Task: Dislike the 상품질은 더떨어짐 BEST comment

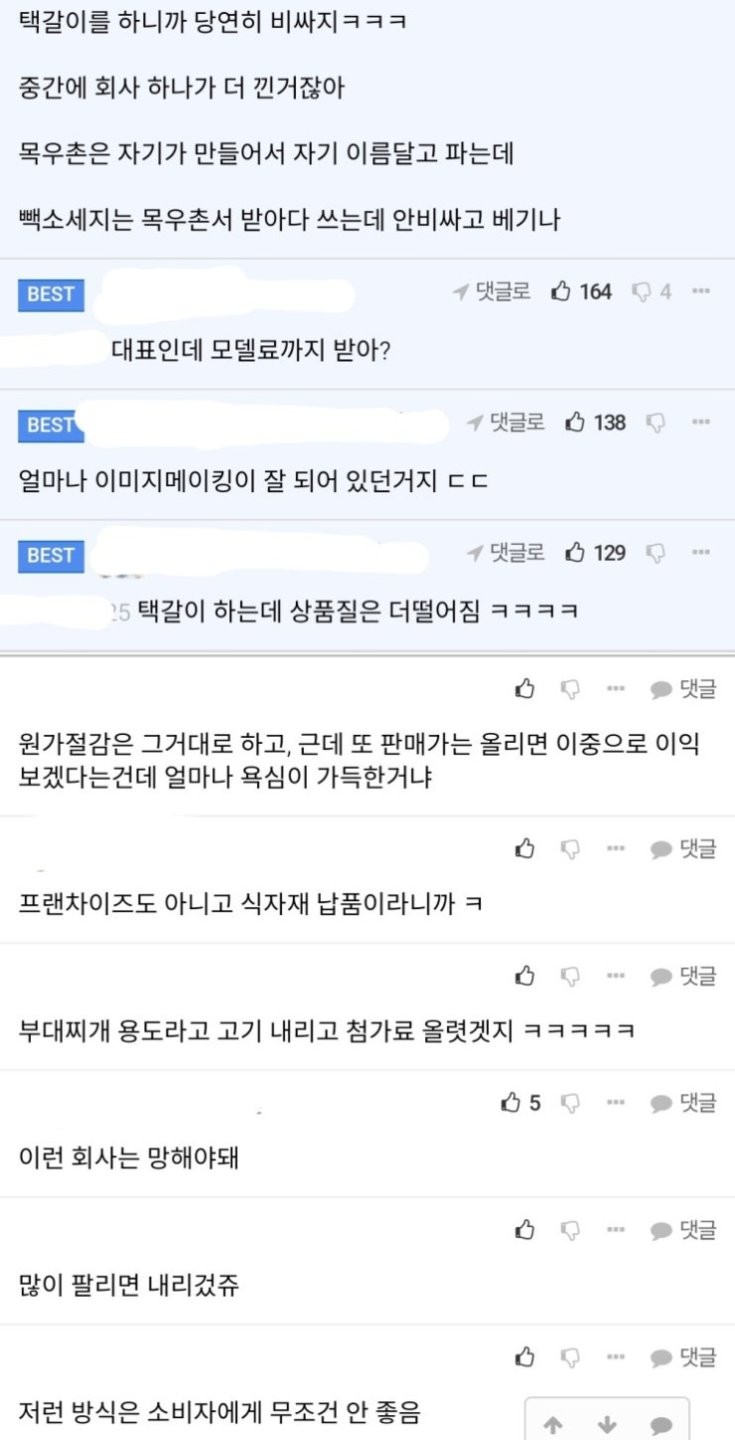Action: coord(656,552)
